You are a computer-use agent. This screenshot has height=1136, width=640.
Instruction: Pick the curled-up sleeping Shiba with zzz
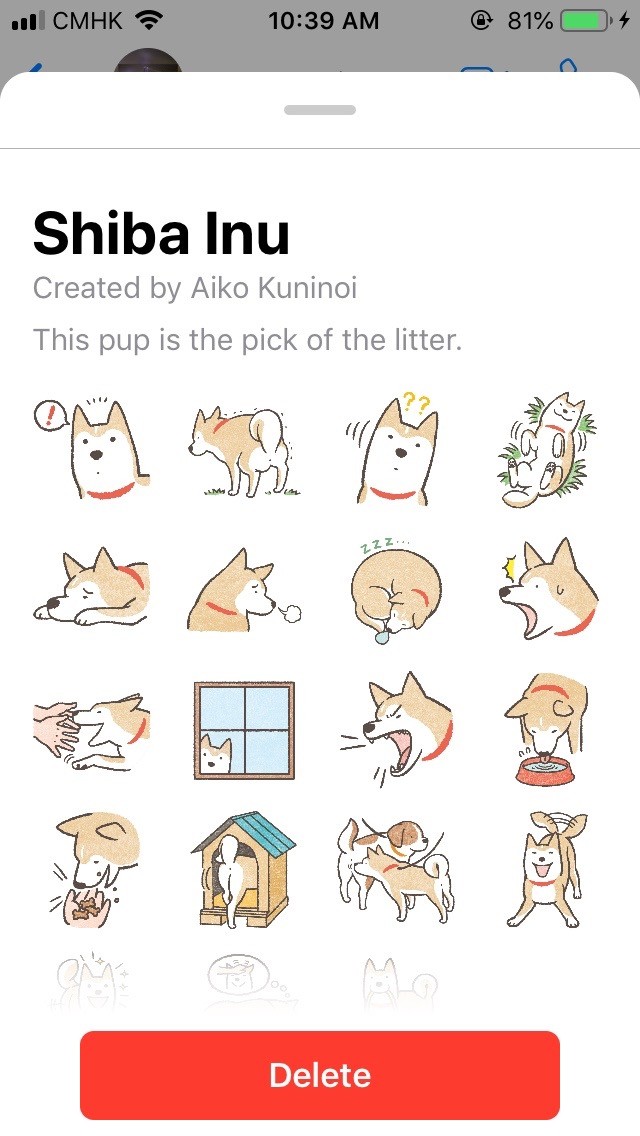tap(396, 590)
